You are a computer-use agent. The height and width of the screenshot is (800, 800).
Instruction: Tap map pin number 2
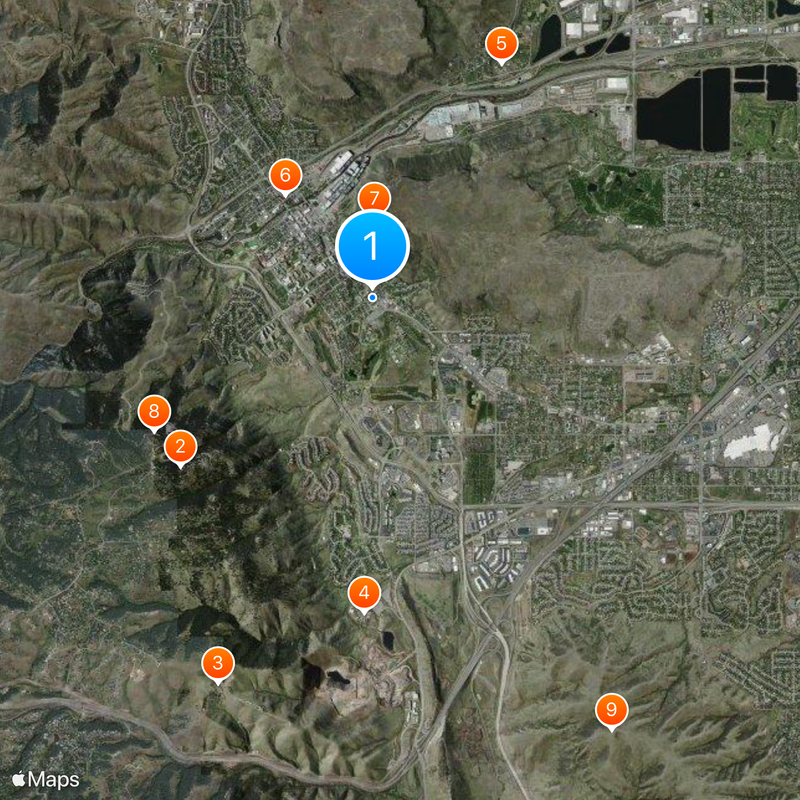click(x=180, y=446)
